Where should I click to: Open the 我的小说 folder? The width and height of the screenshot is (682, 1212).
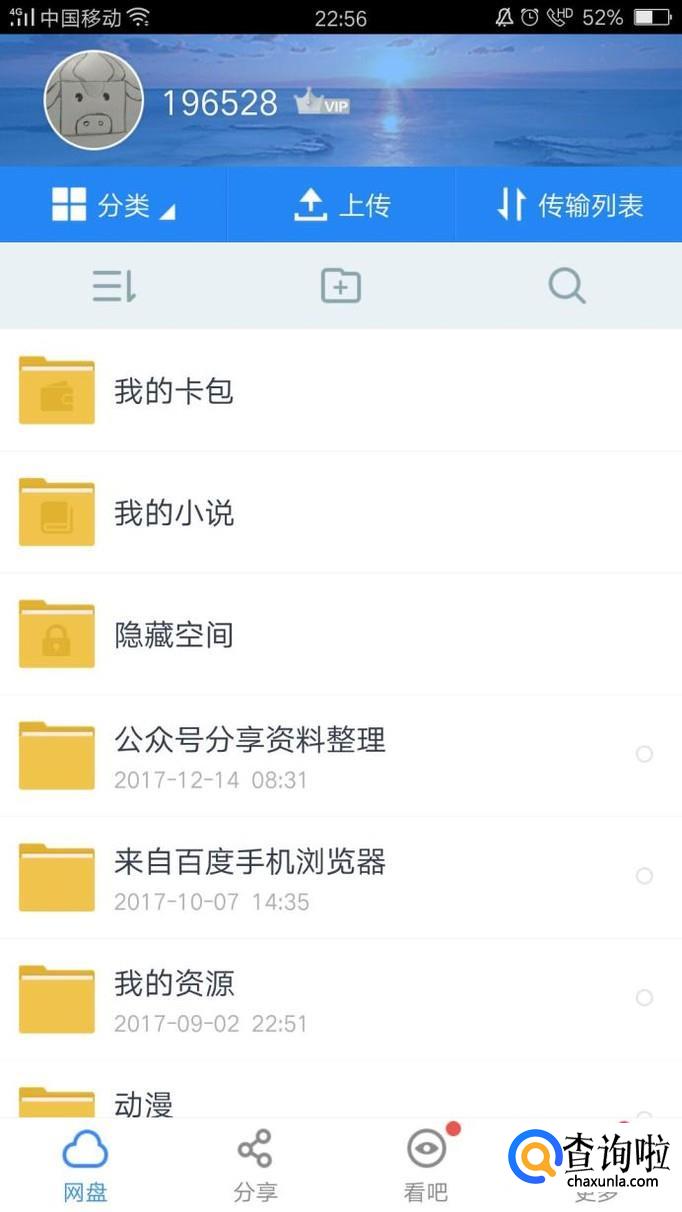pyautogui.click(x=173, y=513)
